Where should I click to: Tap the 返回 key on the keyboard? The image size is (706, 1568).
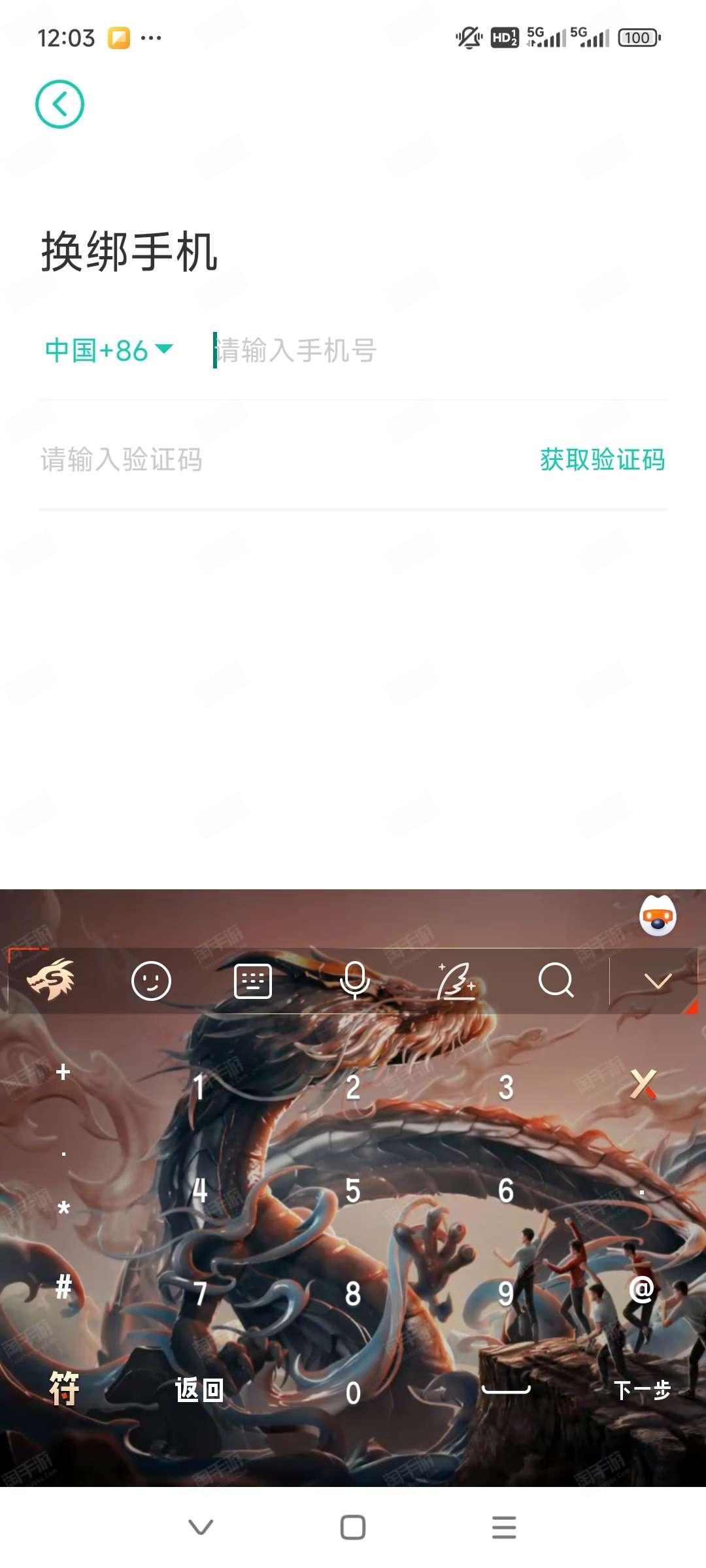tap(199, 1390)
